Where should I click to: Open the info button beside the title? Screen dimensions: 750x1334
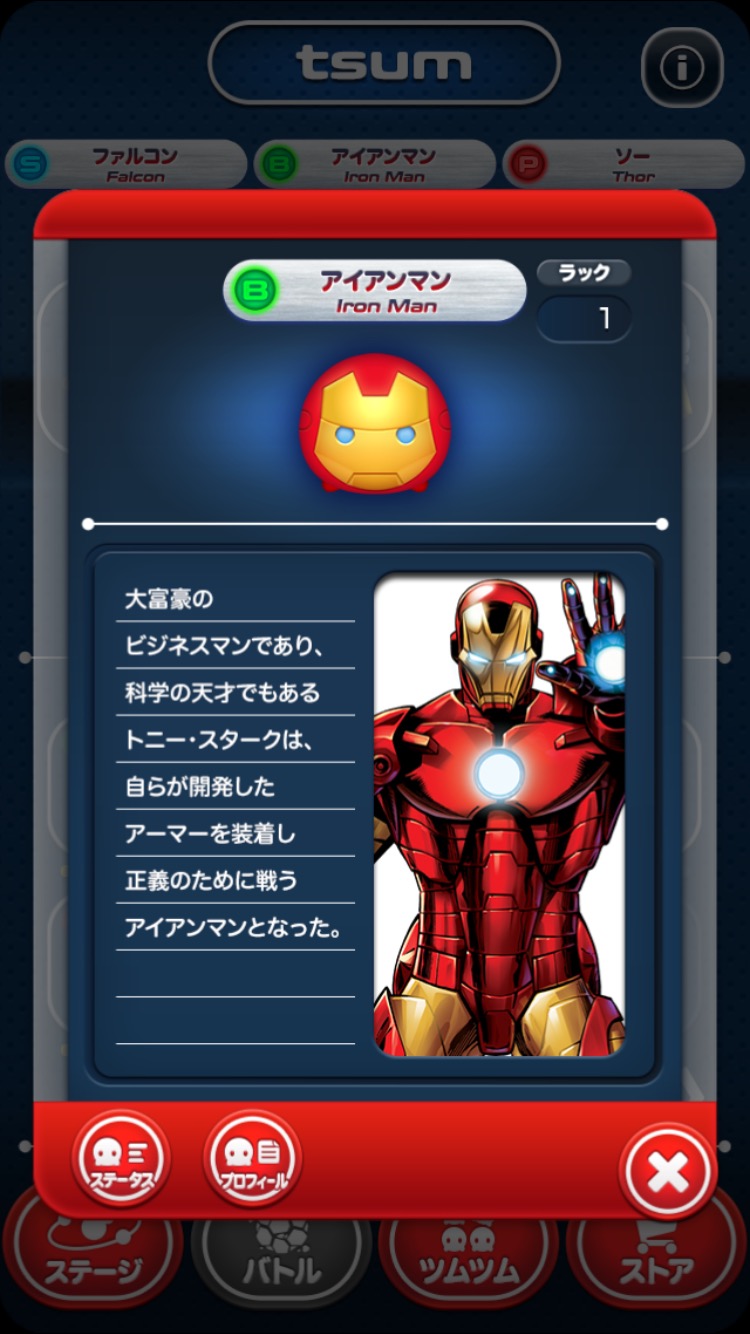(682, 67)
